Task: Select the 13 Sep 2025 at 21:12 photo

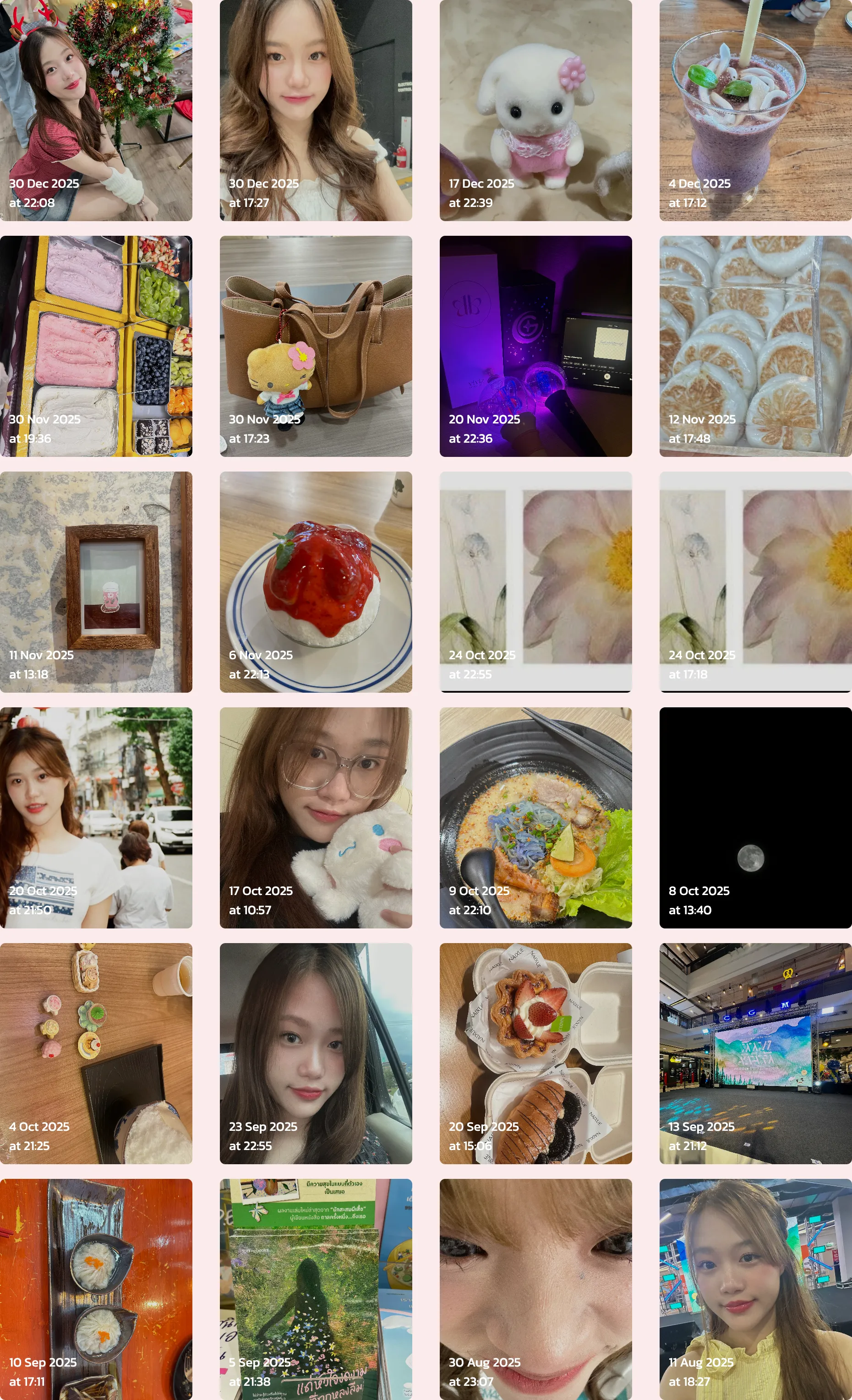Action: [x=755, y=1053]
